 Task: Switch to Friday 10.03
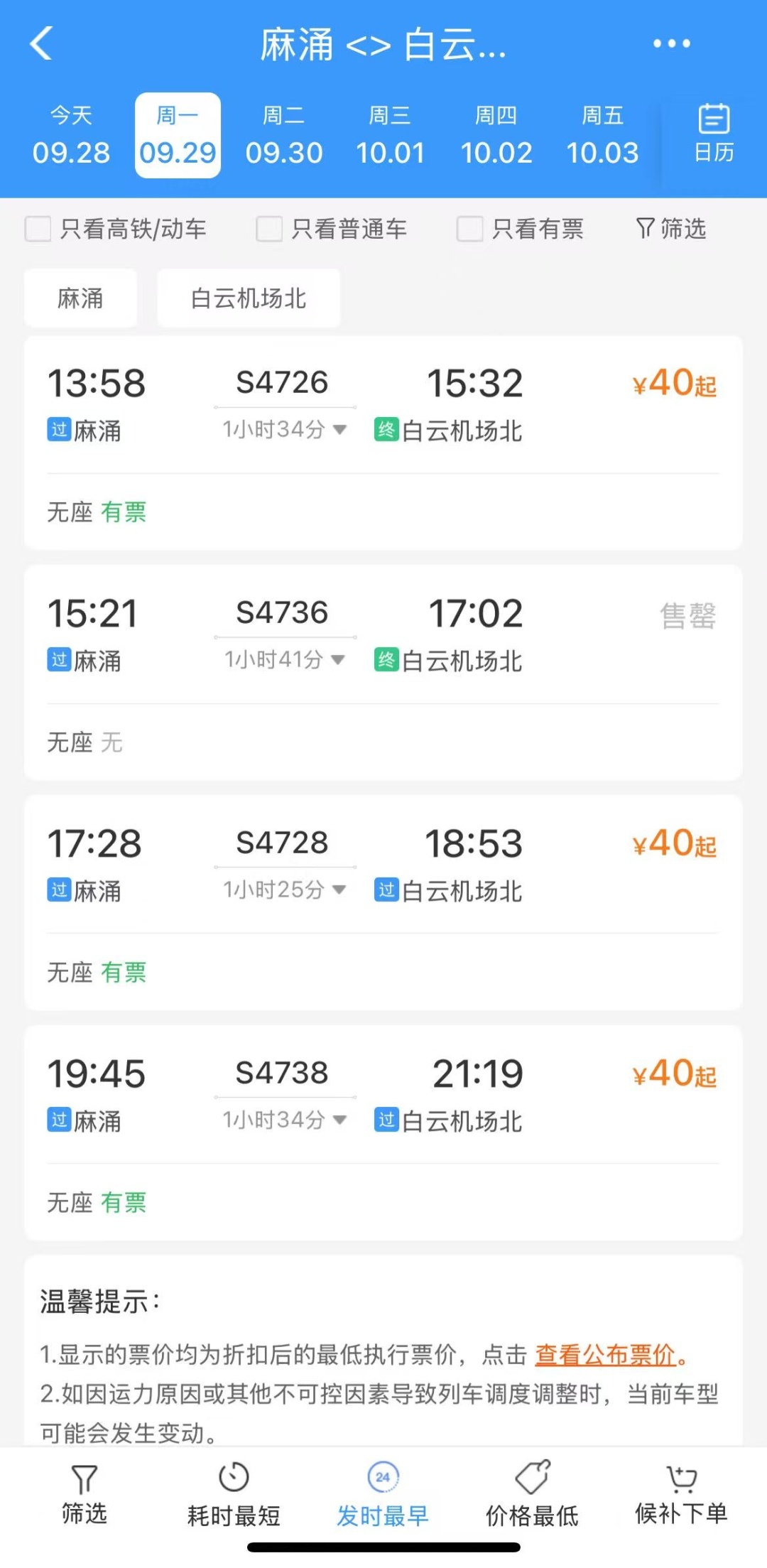click(x=602, y=136)
